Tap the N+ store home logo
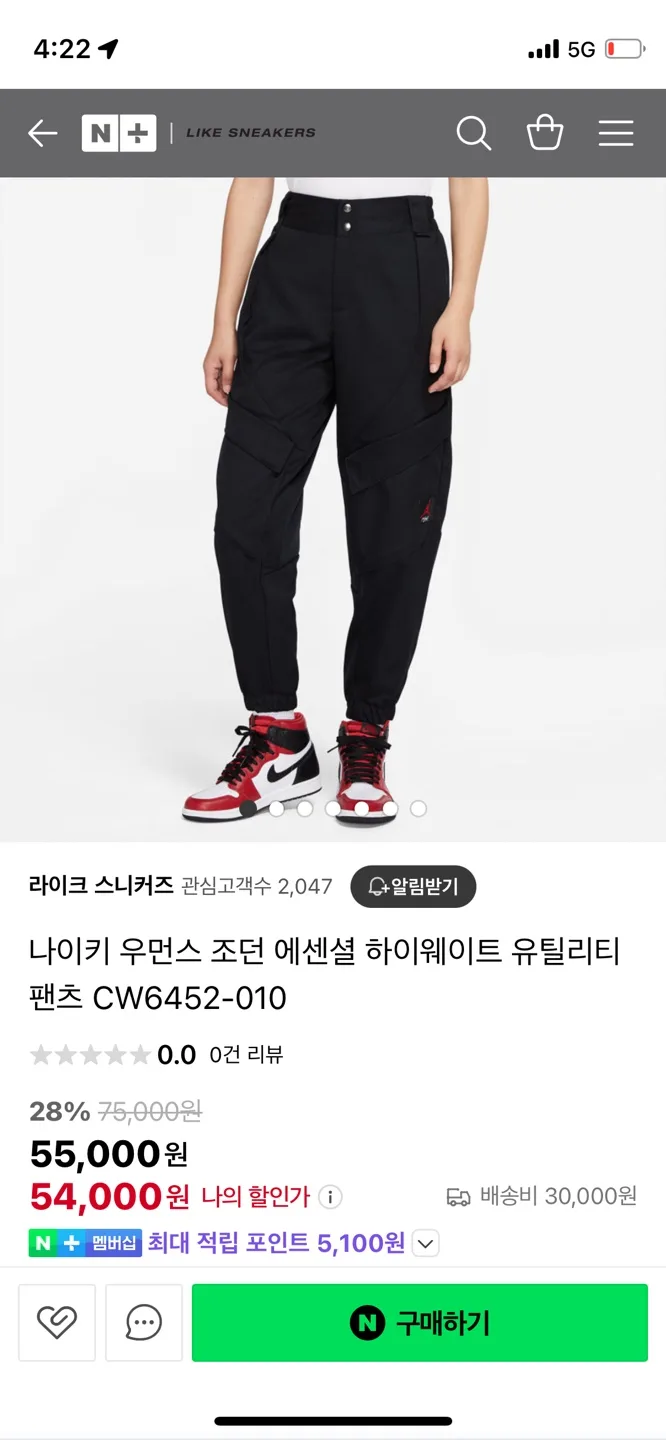This screenshot has height=1440, width=666. coord(119,133)
